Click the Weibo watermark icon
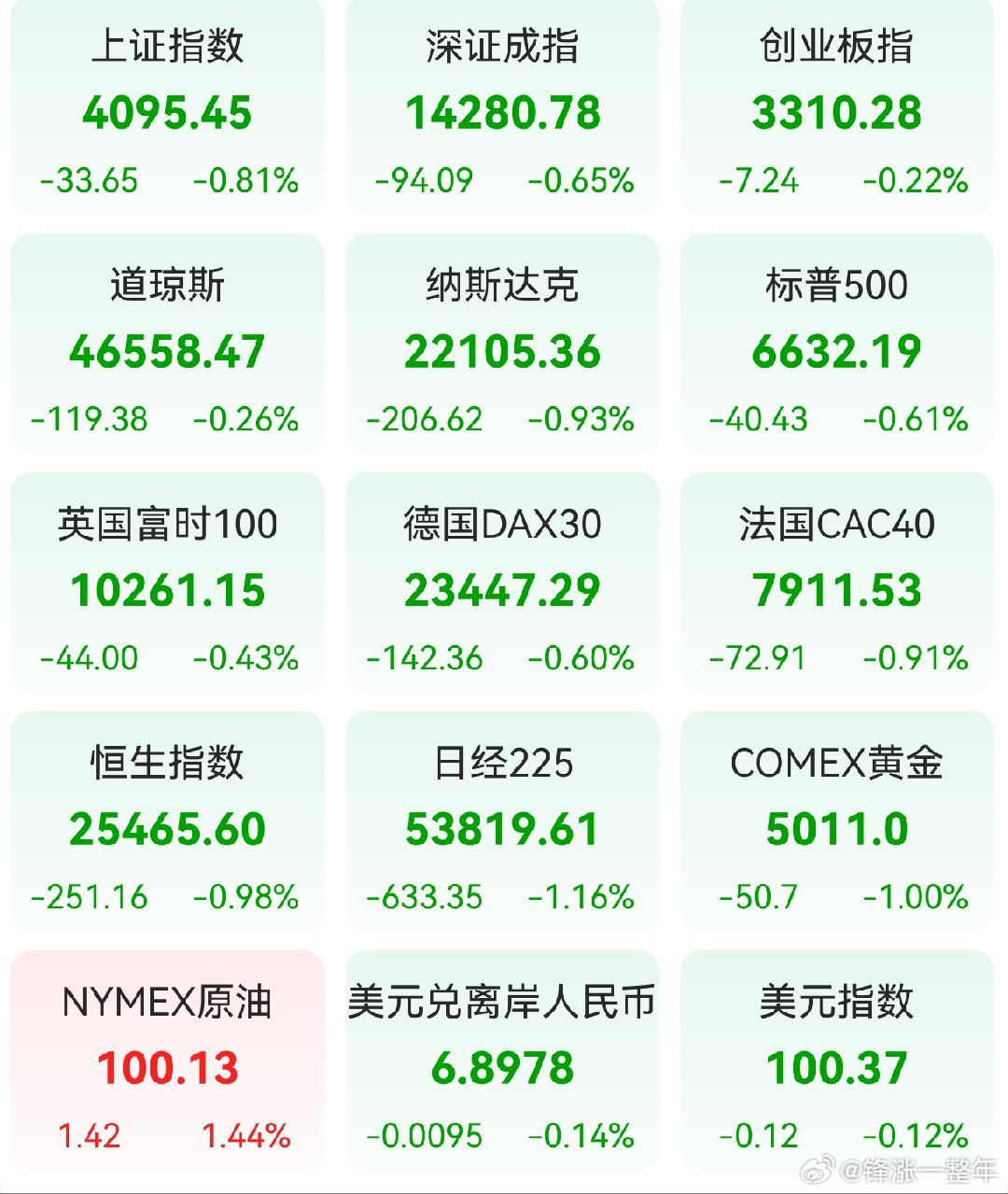The width and height of the screenshot is (1008, 1194). click(819, 1167)
